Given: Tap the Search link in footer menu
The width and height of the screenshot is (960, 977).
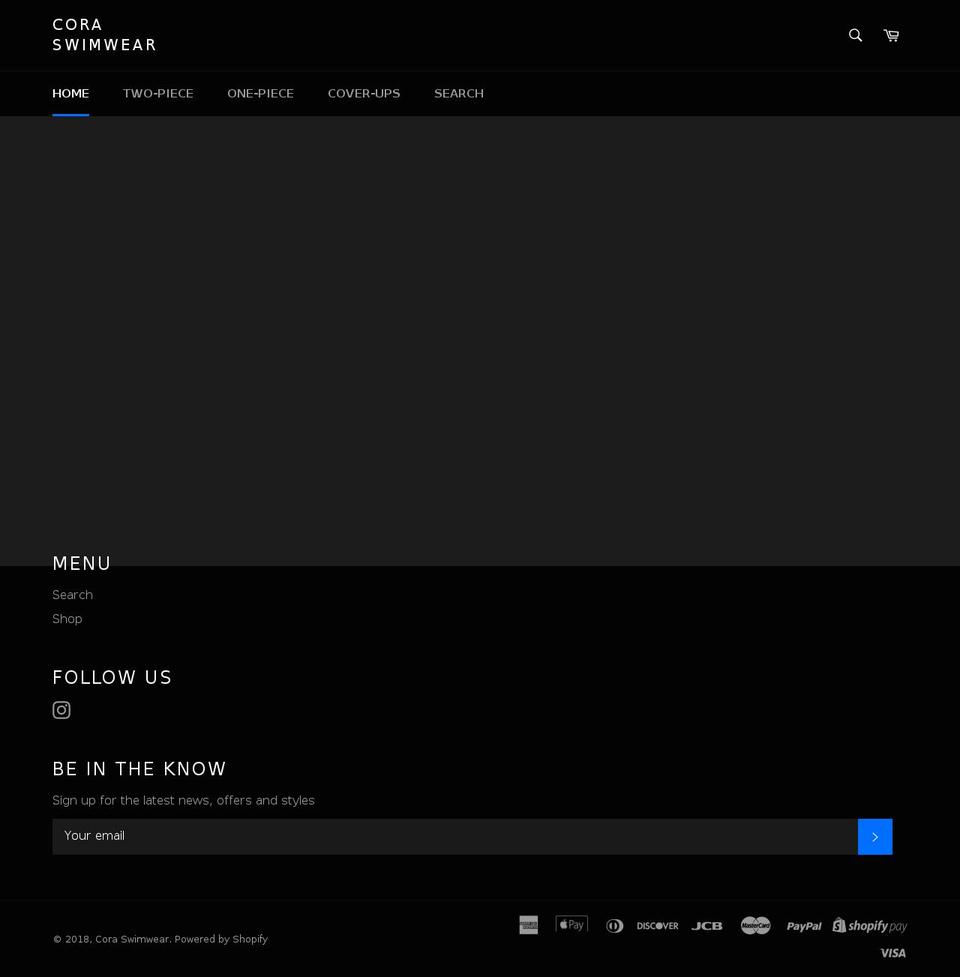Looking at the screenshot, I should [x=72, y=595].
